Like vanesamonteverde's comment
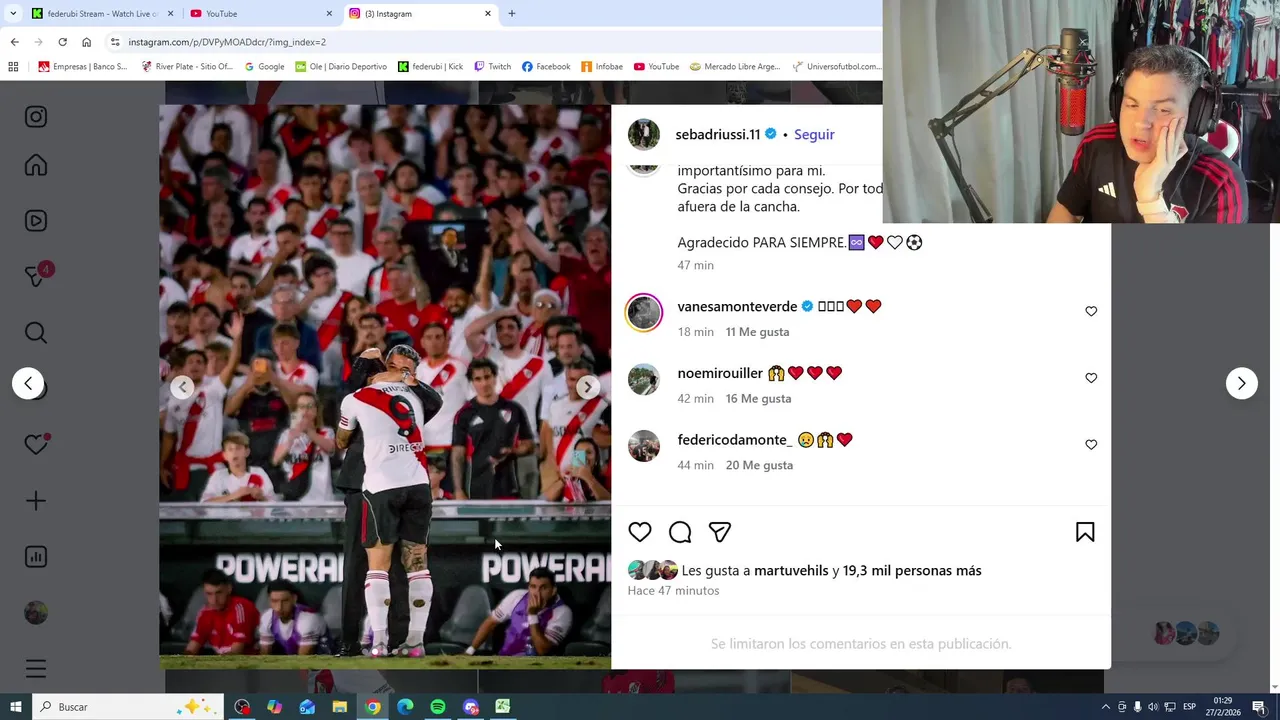 [1091, 311]
